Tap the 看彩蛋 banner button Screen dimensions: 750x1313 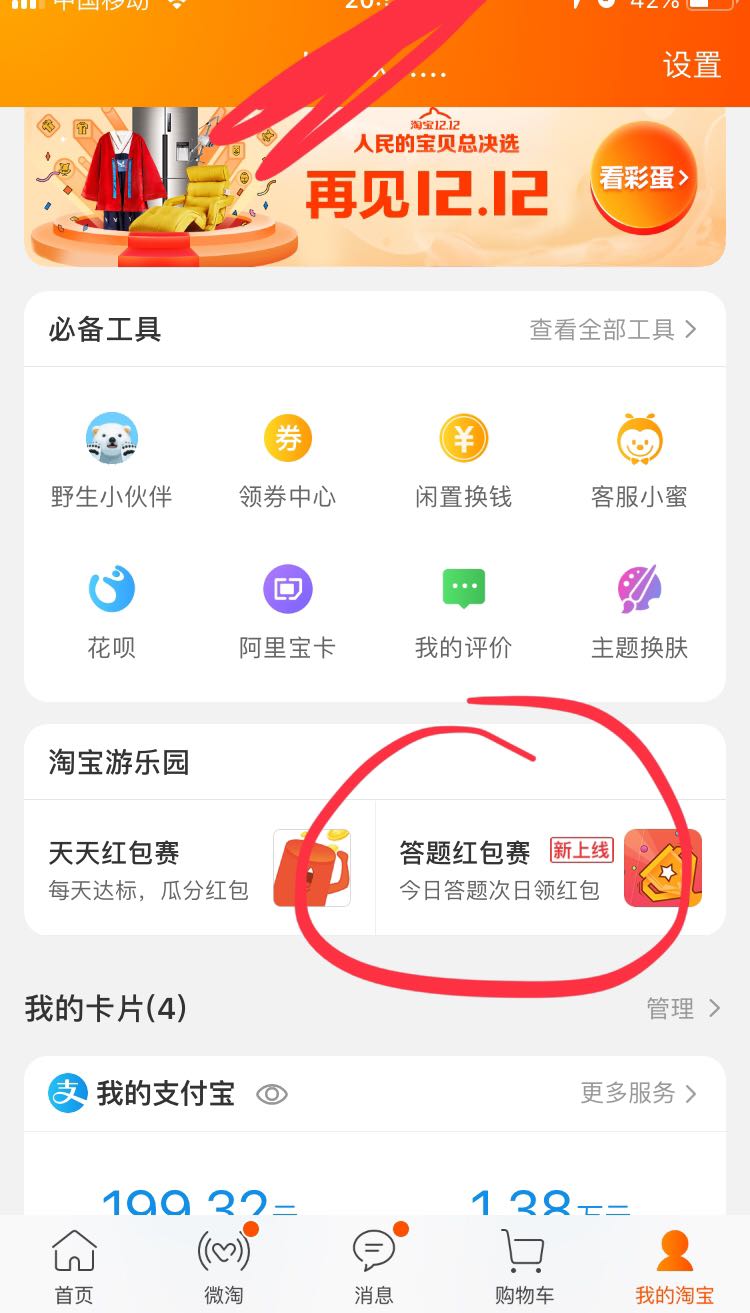(644, 178)
